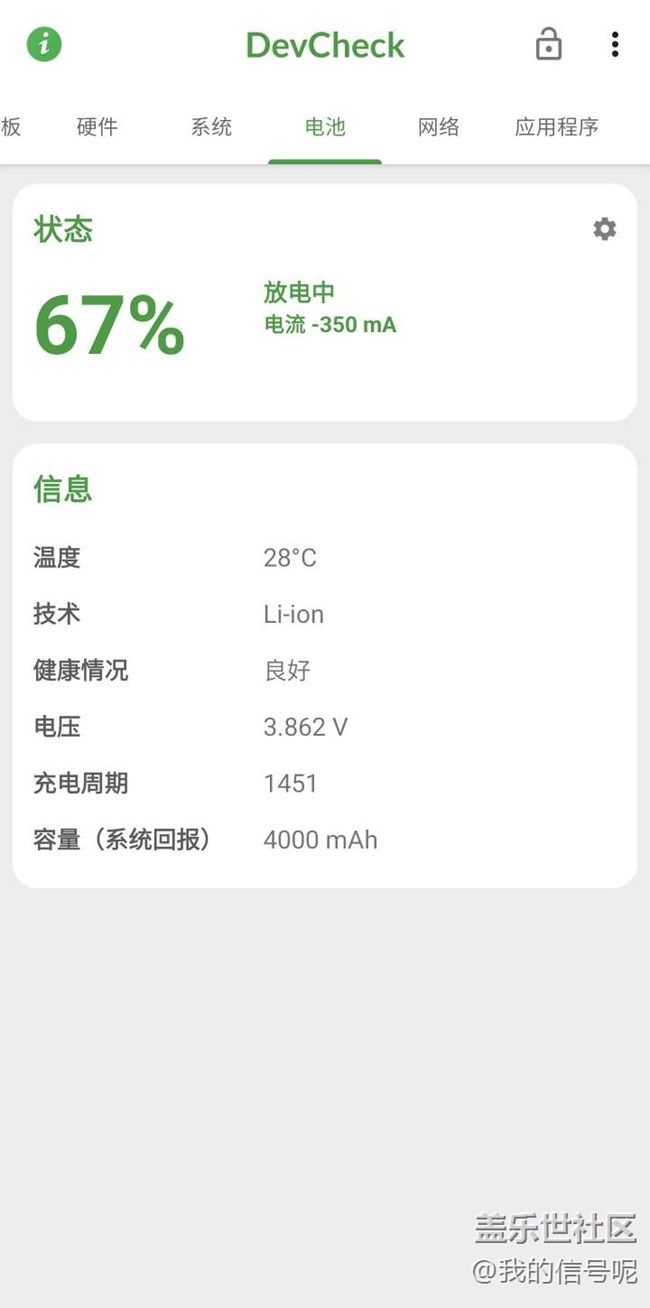This screenshot has width=650, height=1308.
Task: Open the info icon in app bar
Action: [x=44, y=44]
